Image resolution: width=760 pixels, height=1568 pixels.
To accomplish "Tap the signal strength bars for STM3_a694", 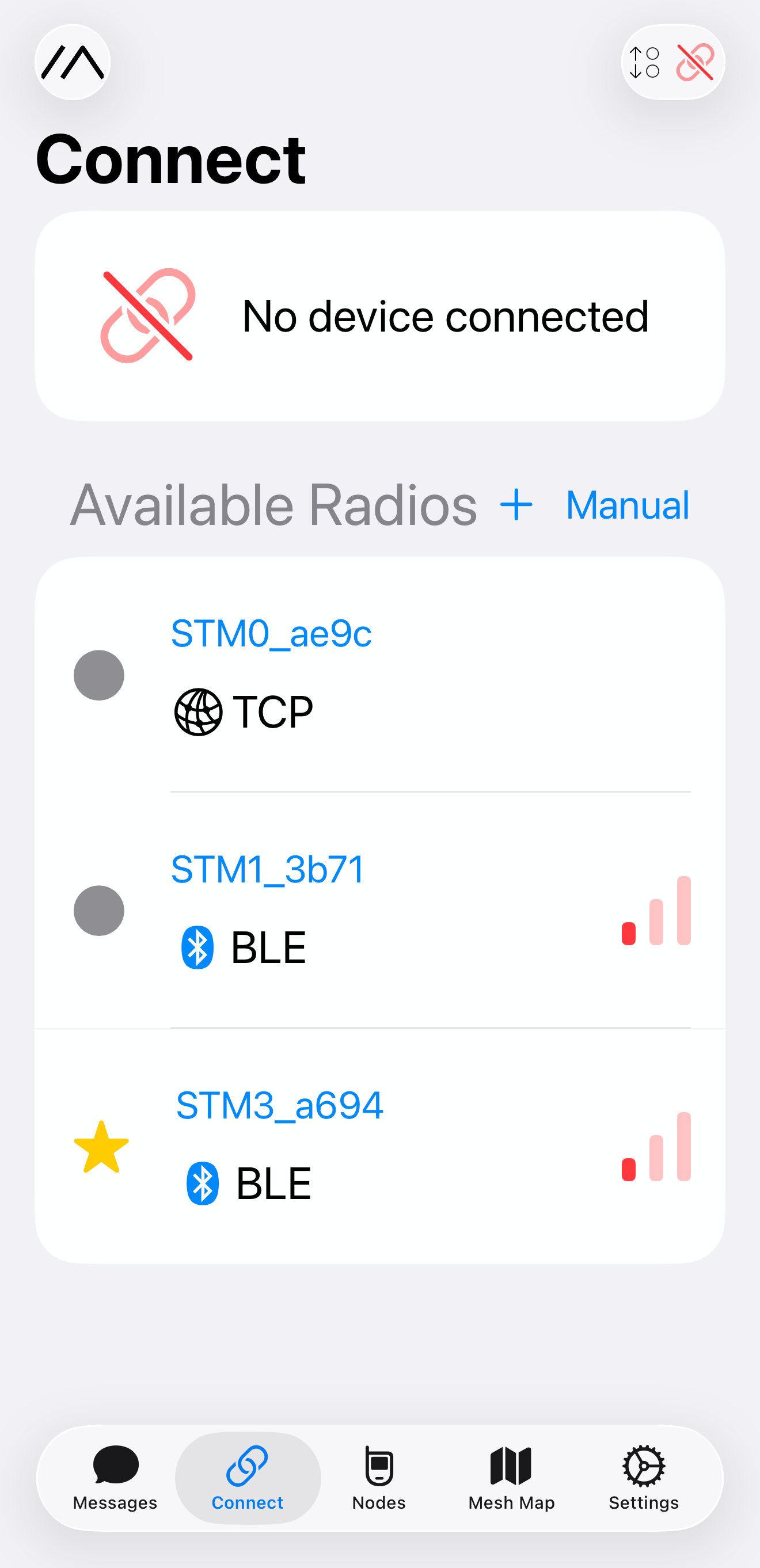I will pyautogui.click(x=655, y=1147).
